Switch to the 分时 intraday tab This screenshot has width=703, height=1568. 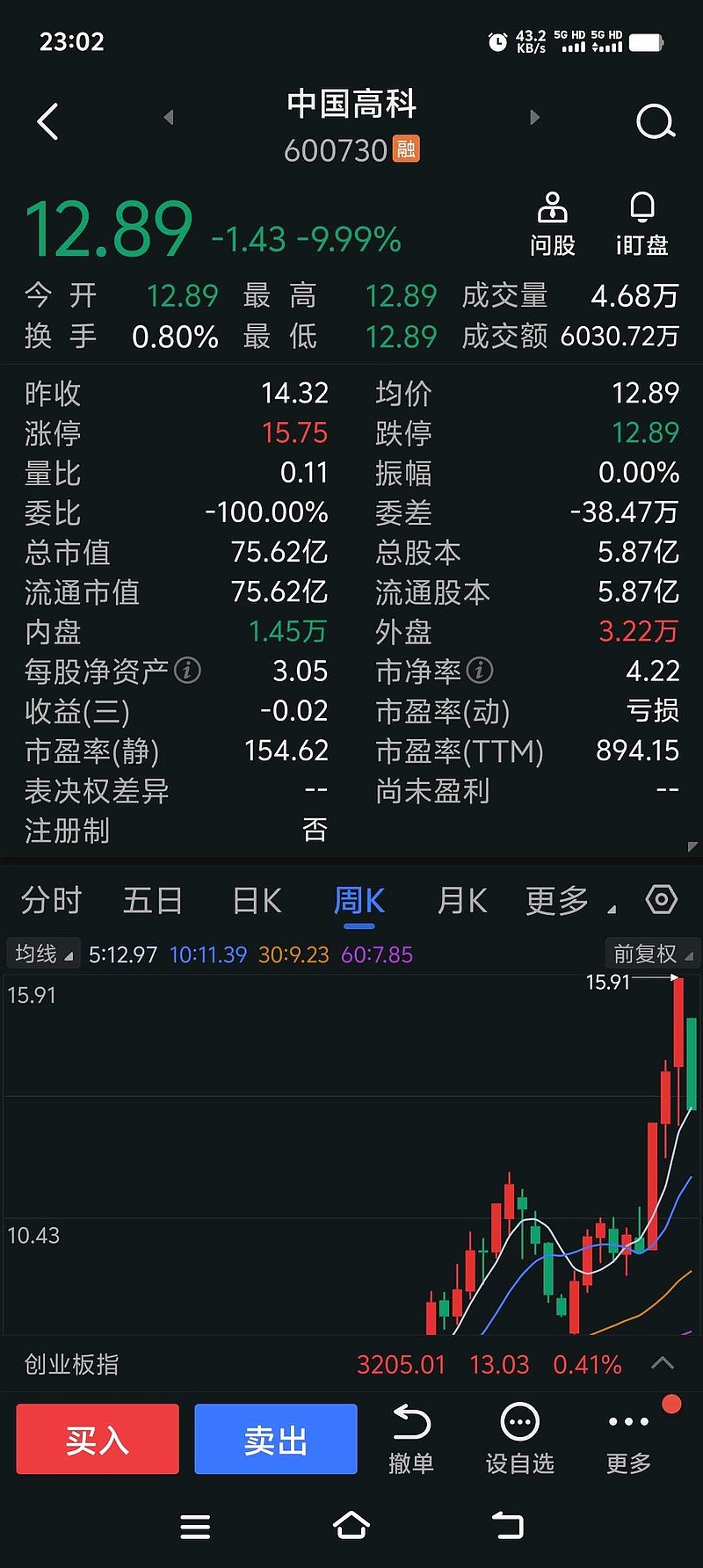(x=50, y=901)
